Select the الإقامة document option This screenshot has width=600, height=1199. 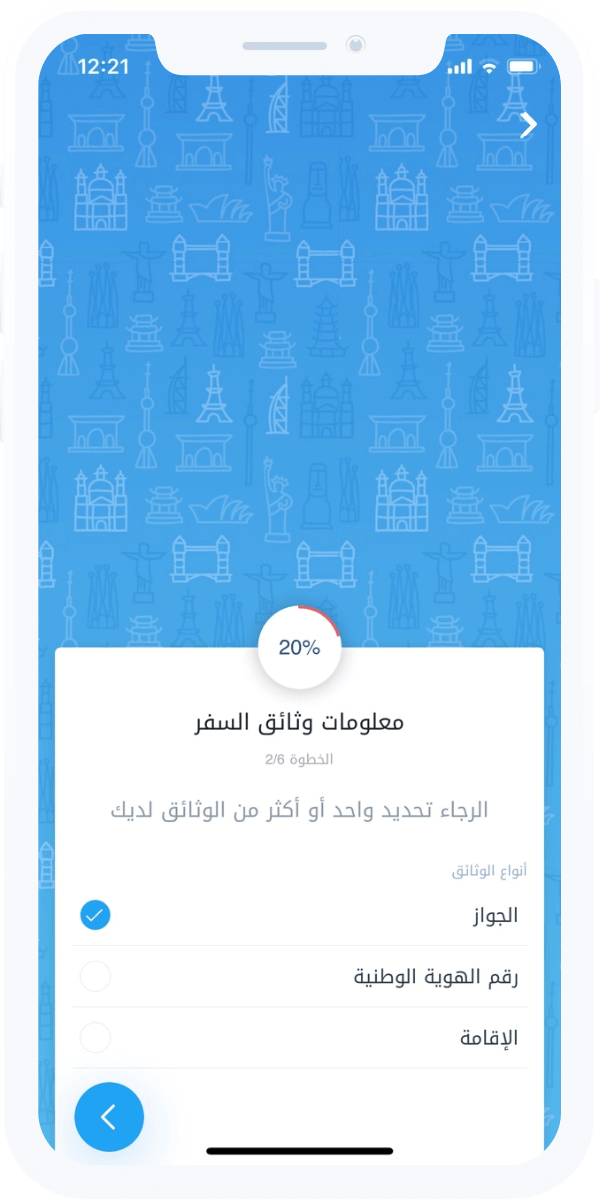95,1038
